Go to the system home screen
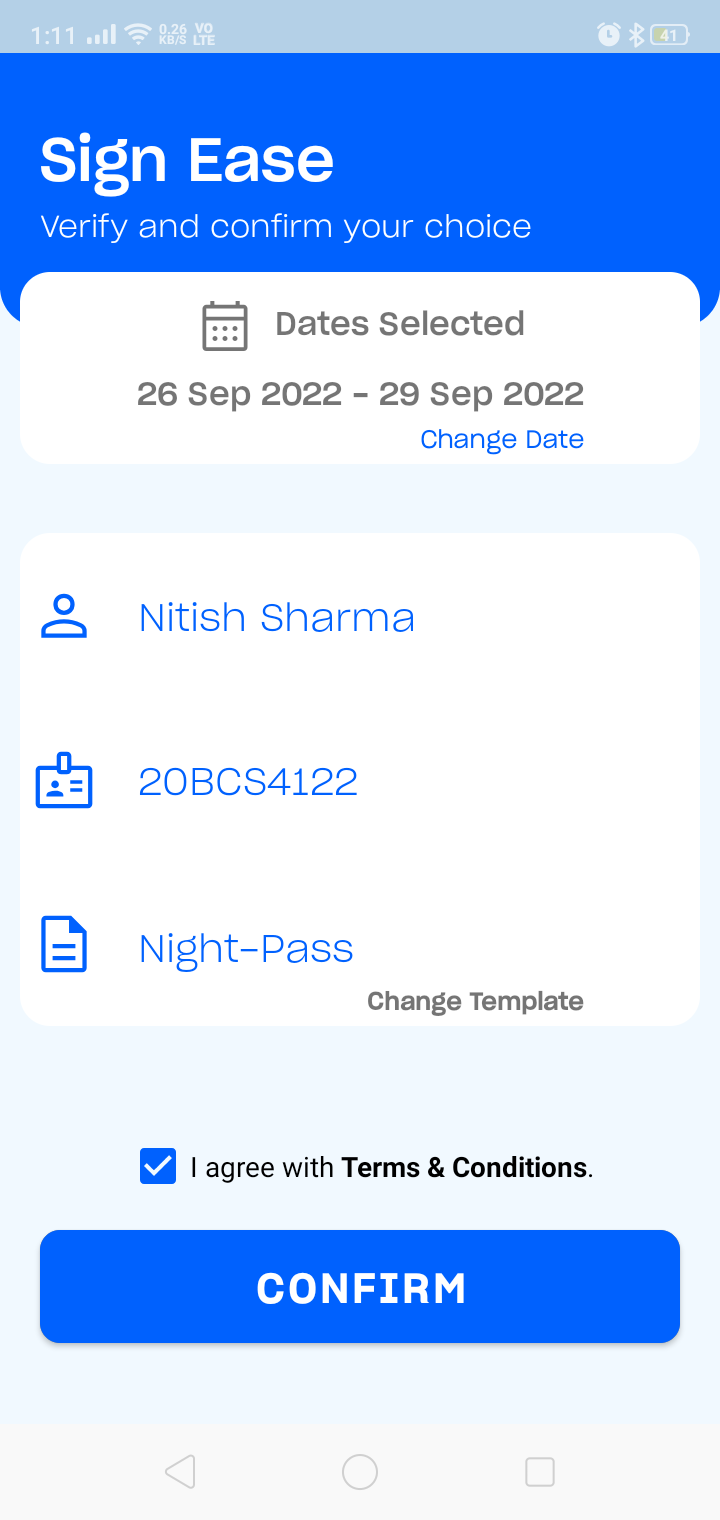720x1520 pixels. point(360,1472)
